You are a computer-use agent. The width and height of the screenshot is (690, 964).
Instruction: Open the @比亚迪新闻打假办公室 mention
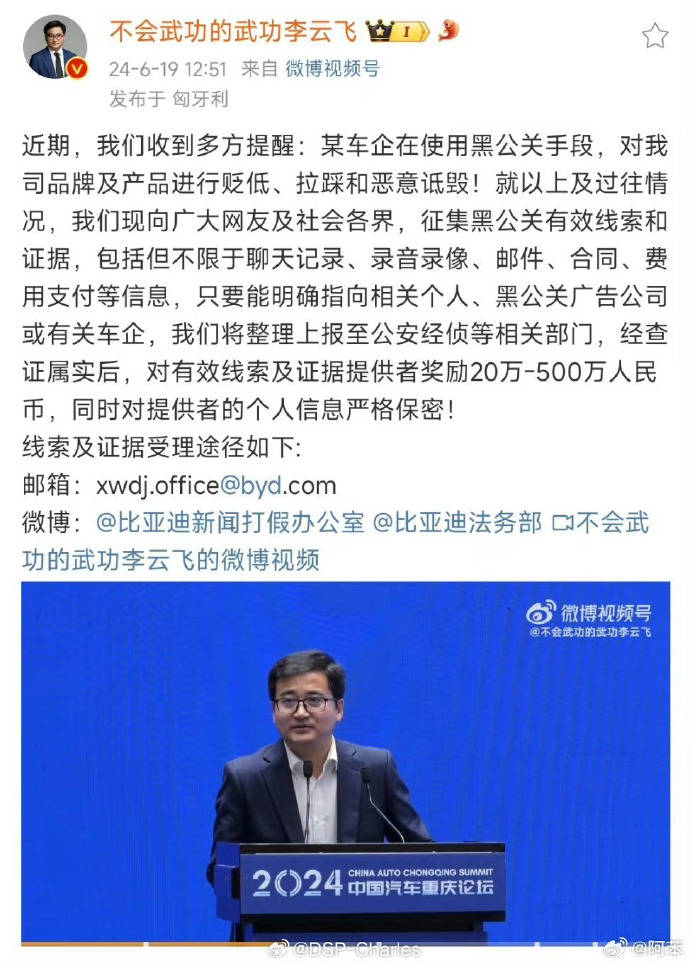point(230,523)
